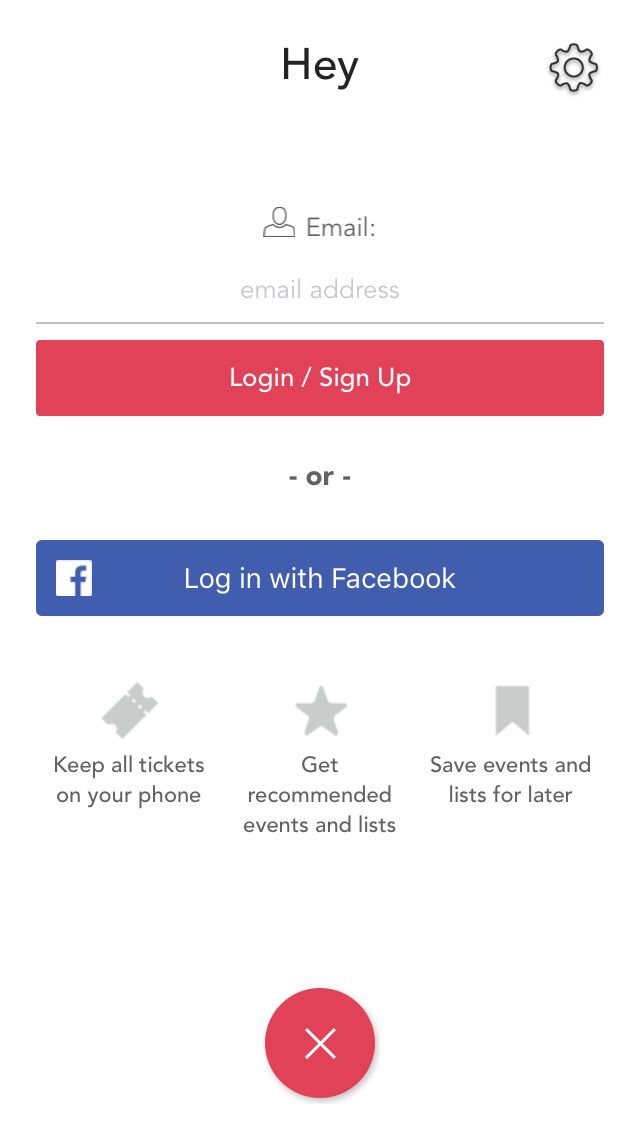Open the settings gear icon
The image size is (640, 1136).
[573, 67]
